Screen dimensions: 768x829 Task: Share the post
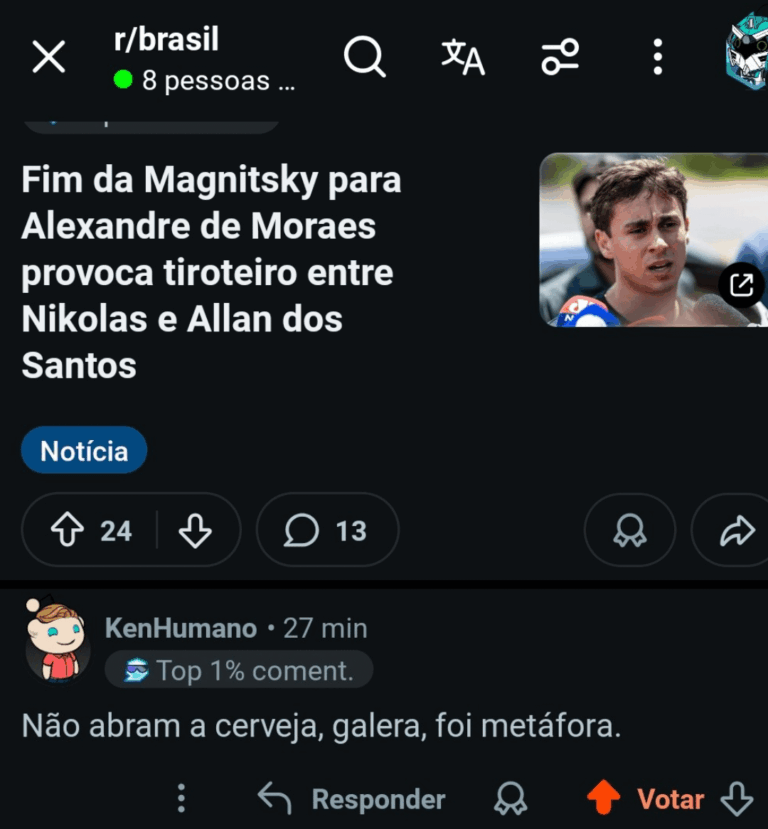coord(736,531)
